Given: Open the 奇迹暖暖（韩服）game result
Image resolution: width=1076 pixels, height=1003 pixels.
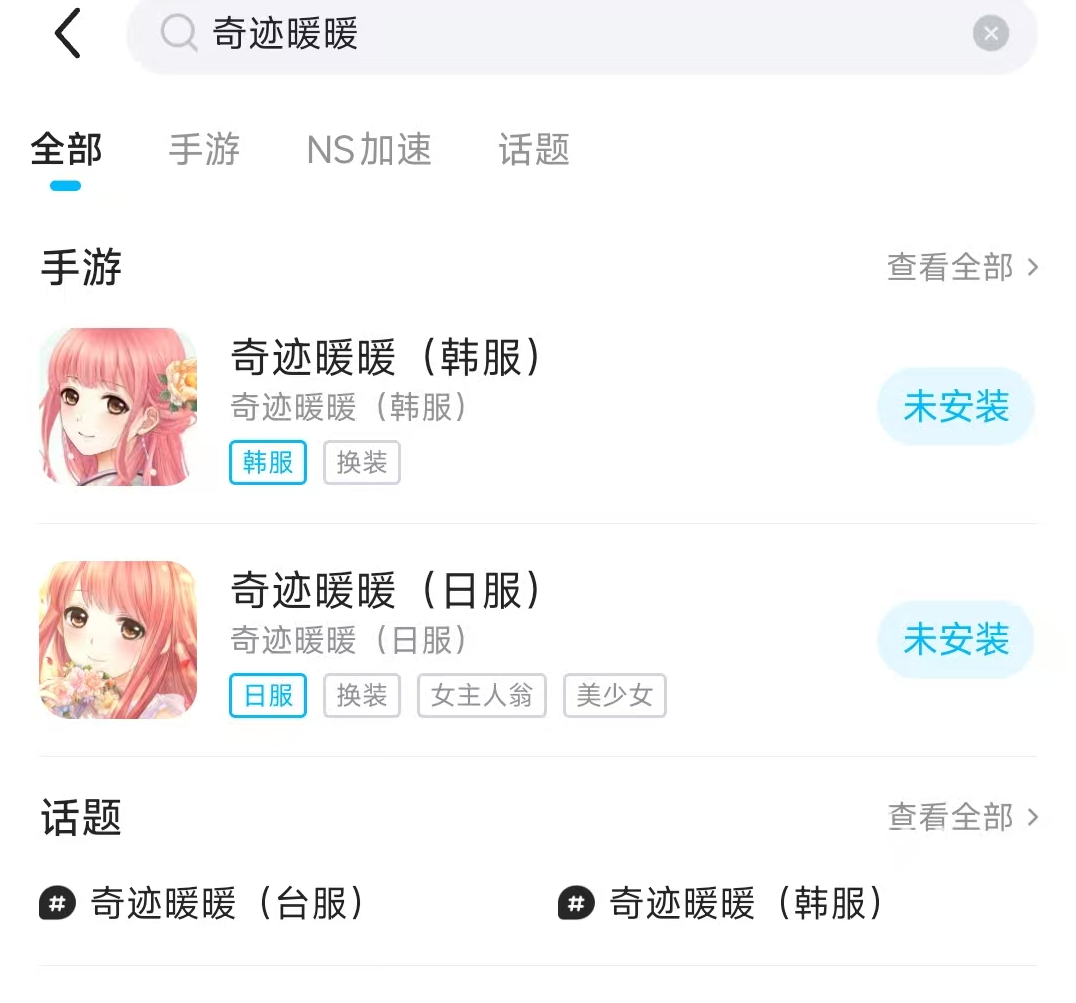Looking at the screenshot, I should click(386, 358).
